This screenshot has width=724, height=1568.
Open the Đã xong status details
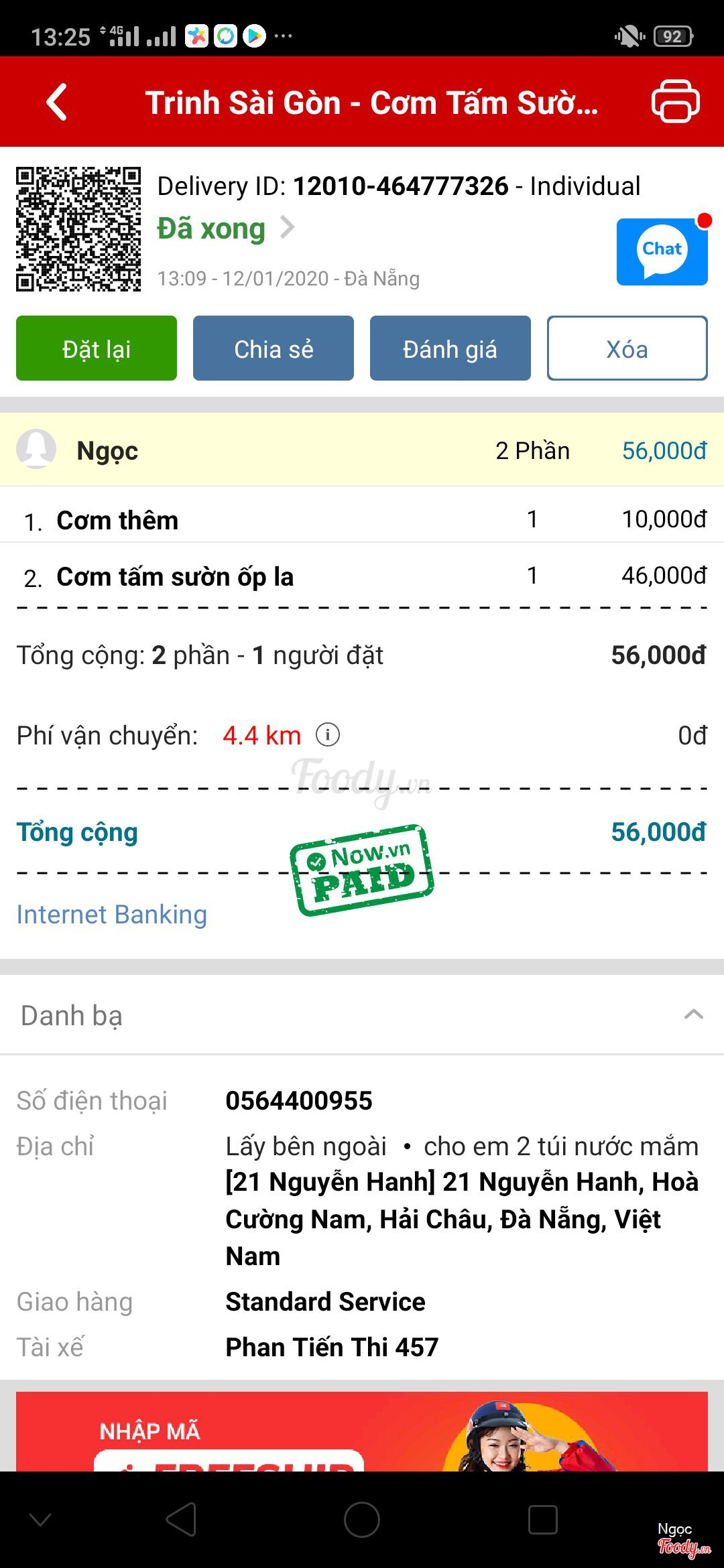coord(225,228)
